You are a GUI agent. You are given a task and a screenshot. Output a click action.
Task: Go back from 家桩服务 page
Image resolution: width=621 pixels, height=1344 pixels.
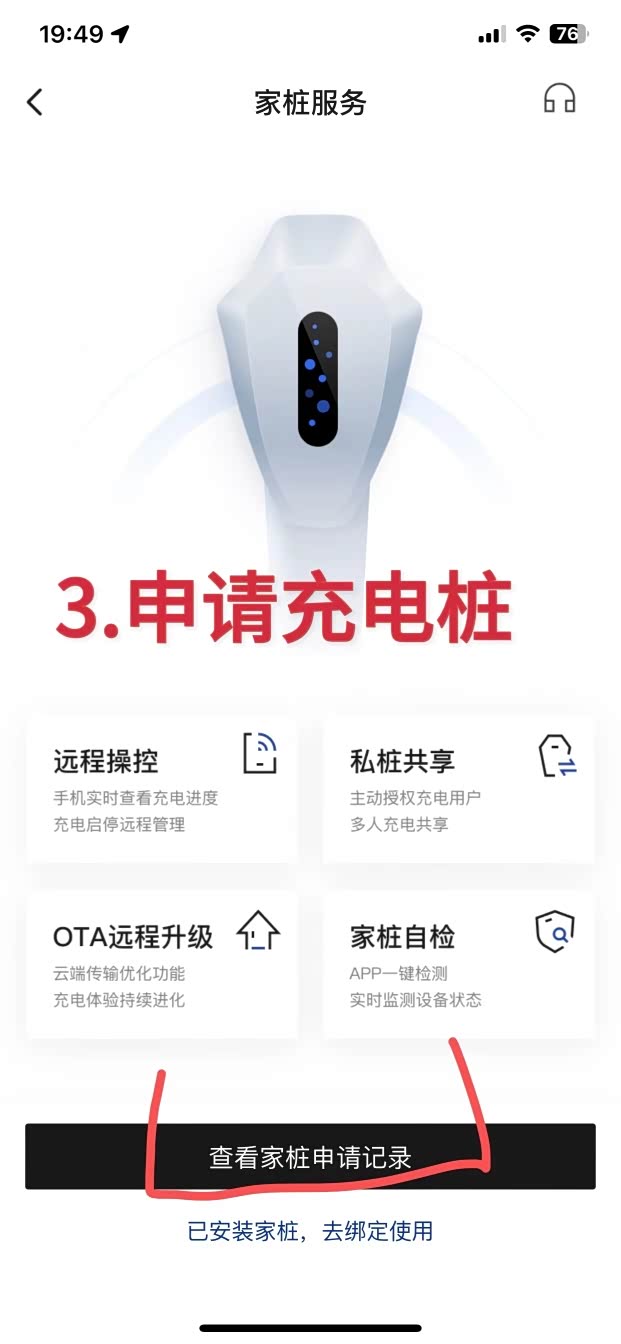click(35, 102)
